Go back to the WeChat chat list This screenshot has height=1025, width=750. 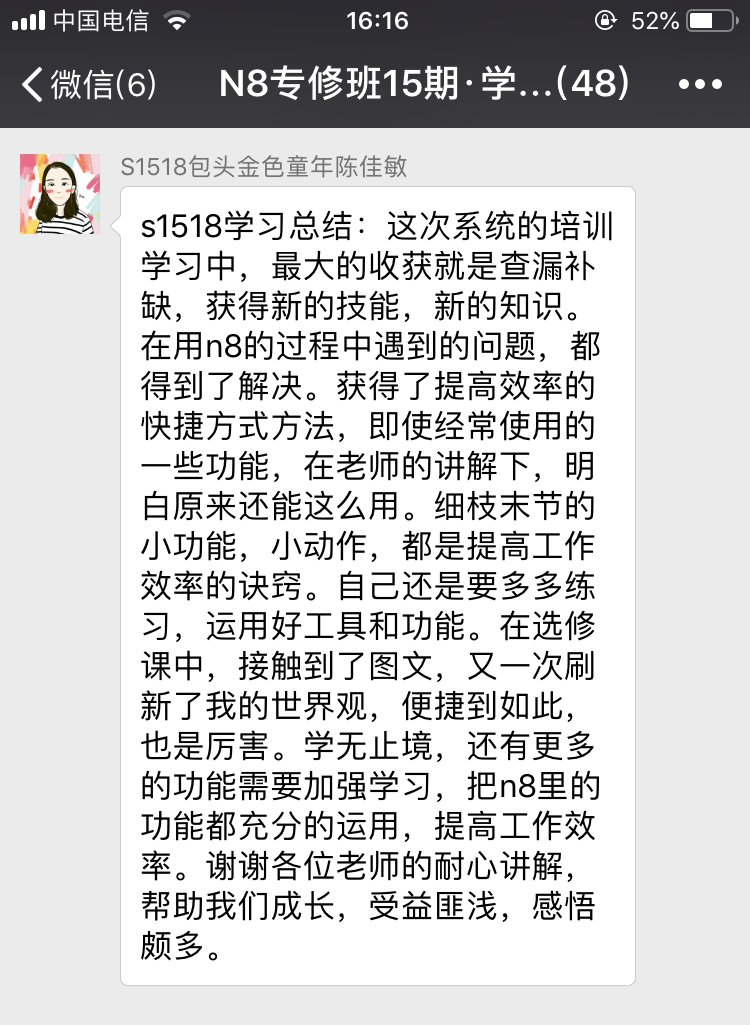[88, 85]
